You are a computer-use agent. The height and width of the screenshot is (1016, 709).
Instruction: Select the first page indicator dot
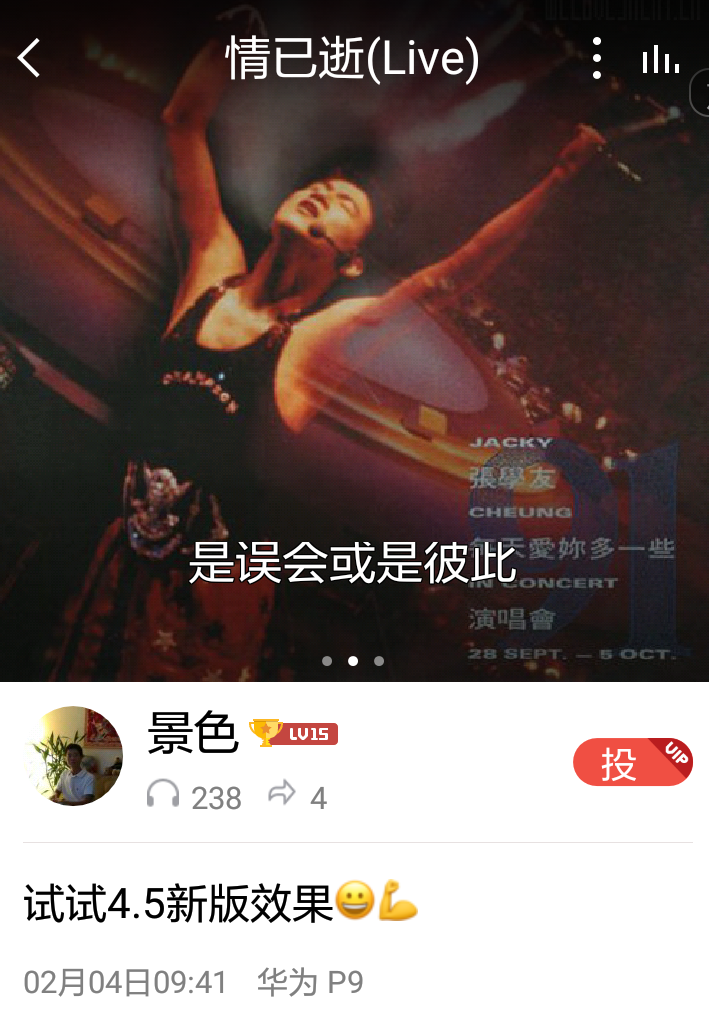pos(327,661)
